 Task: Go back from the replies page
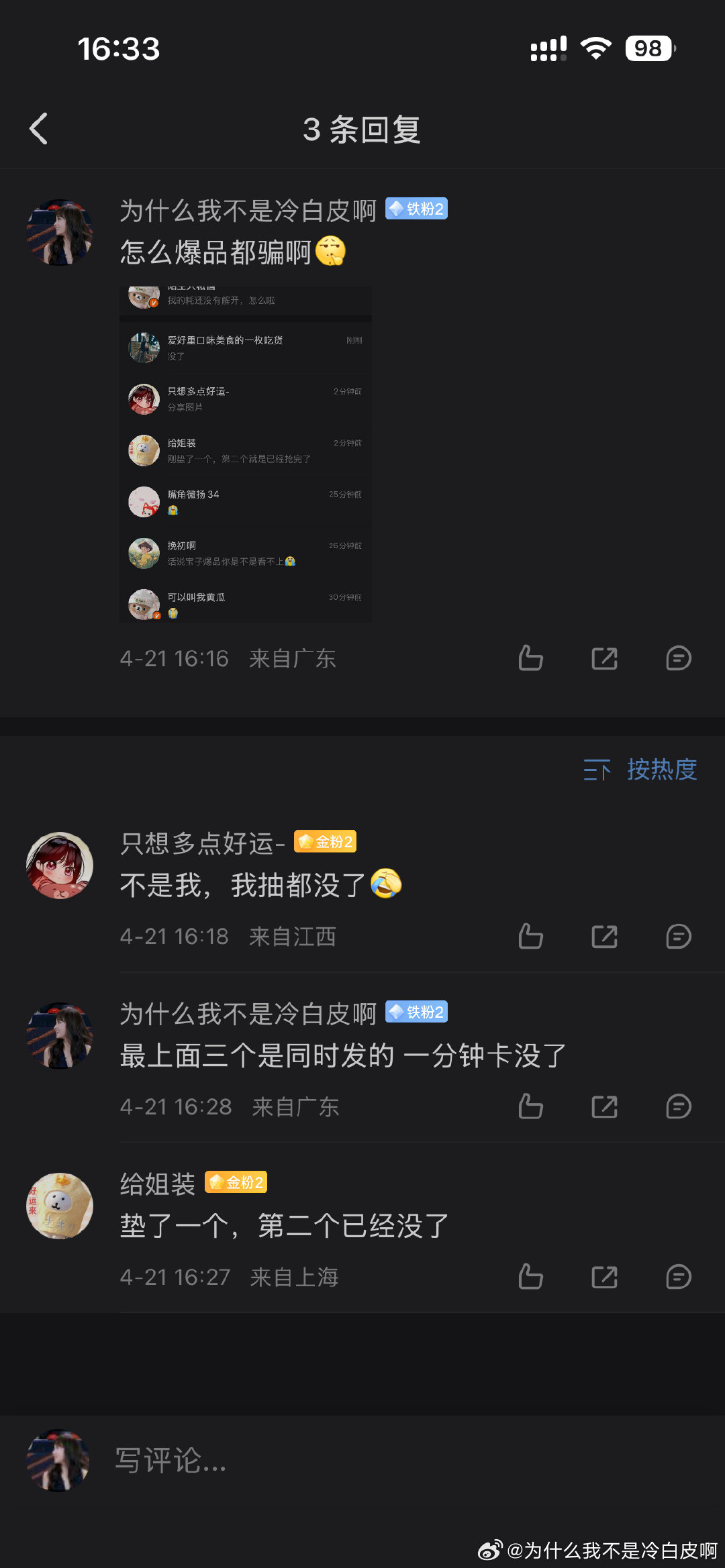click(x=39, y=129)
